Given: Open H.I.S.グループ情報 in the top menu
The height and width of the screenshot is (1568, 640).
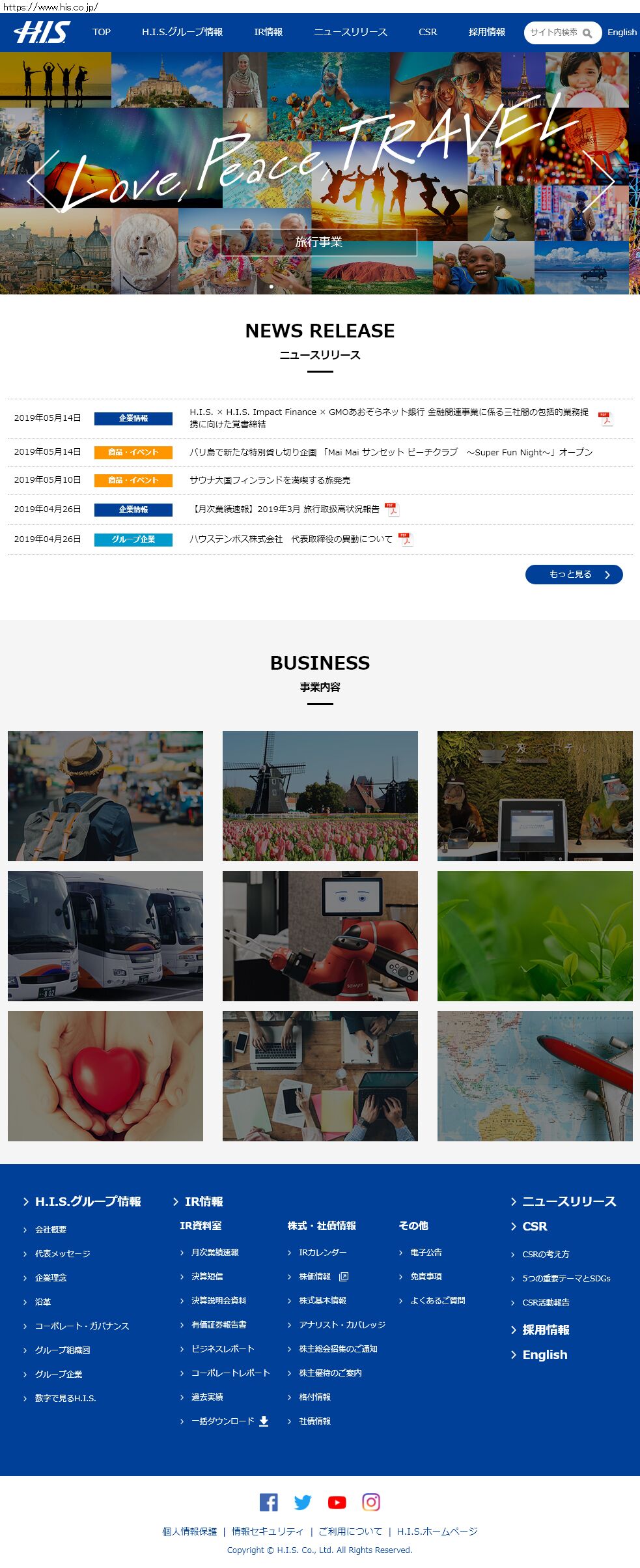Looking at the screenshot, I should point(182,32).
